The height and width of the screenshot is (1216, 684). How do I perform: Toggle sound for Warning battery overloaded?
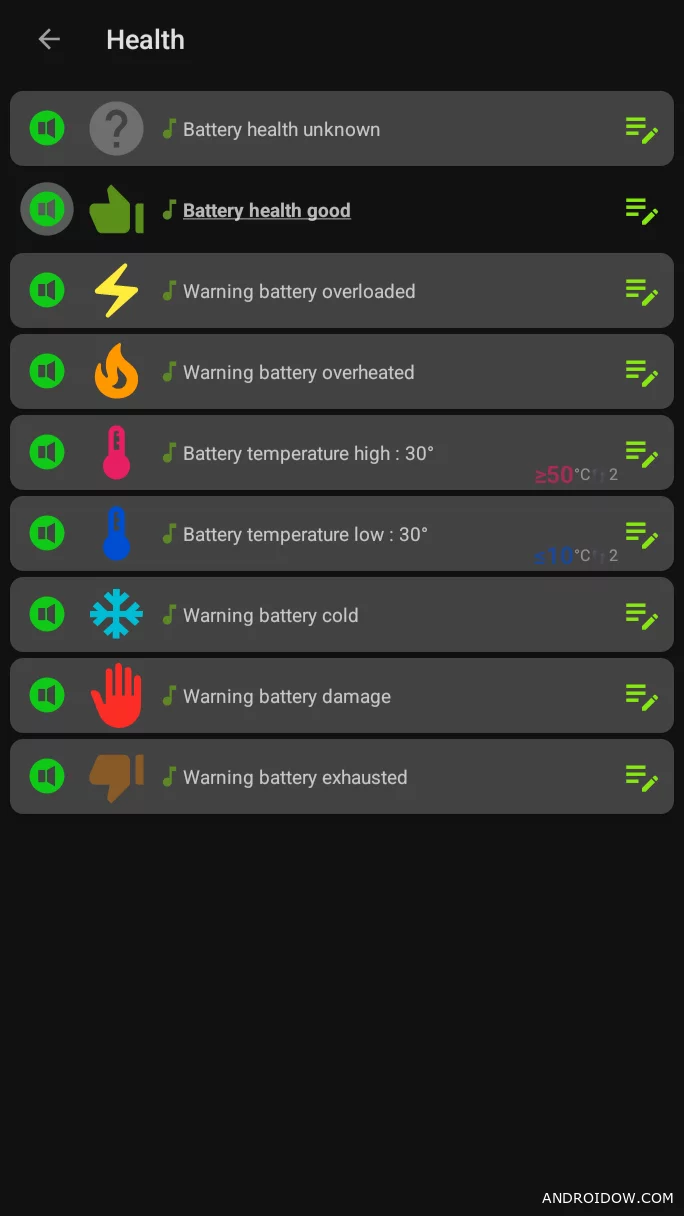pos(47,291)
